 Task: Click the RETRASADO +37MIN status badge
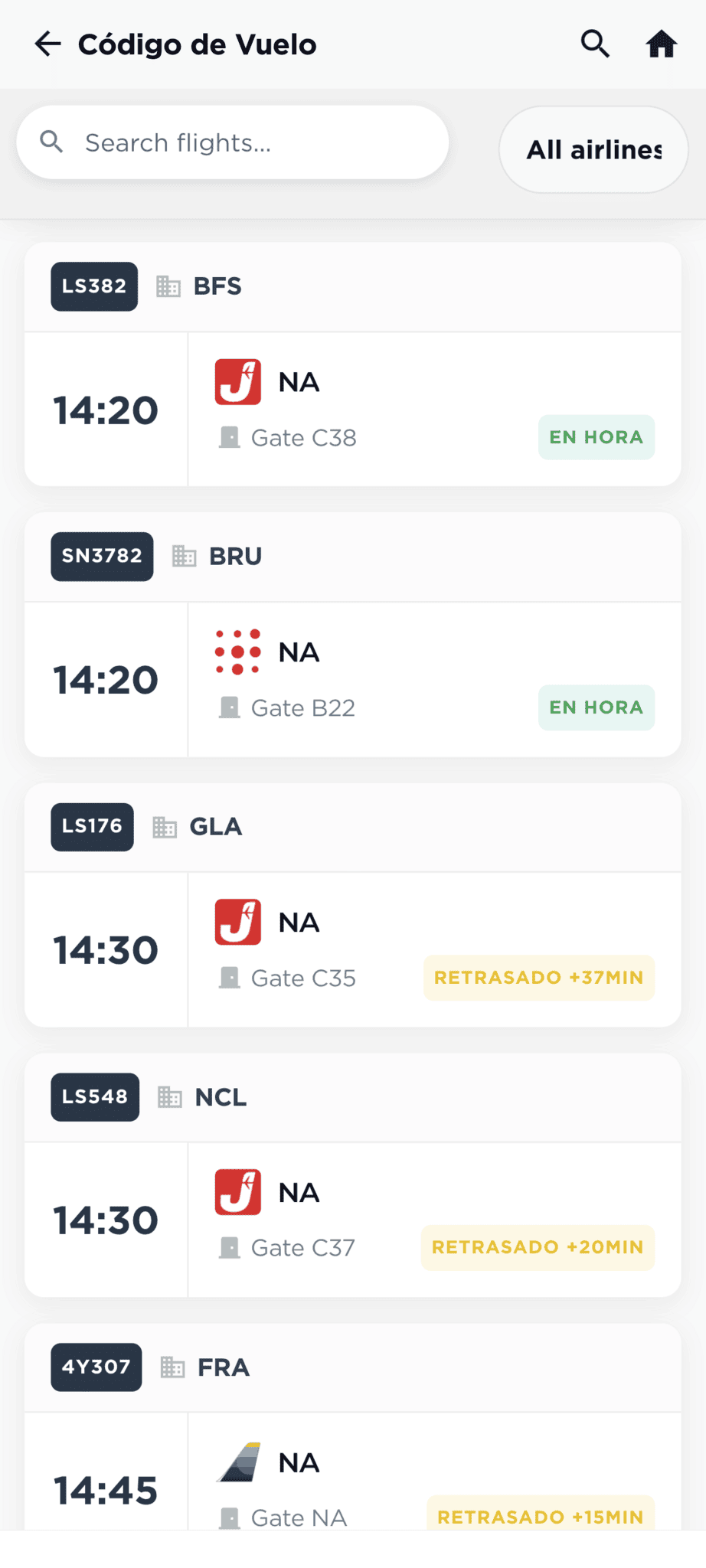click(x=539, y=977)
